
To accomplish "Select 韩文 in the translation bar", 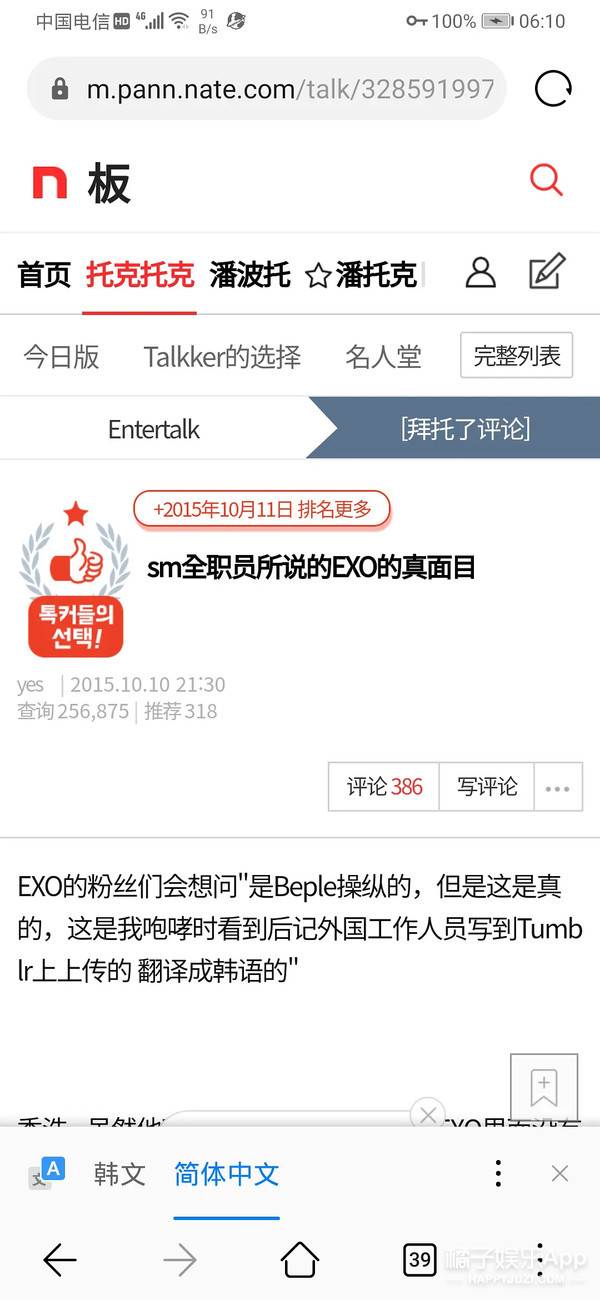I will 120,1174.
